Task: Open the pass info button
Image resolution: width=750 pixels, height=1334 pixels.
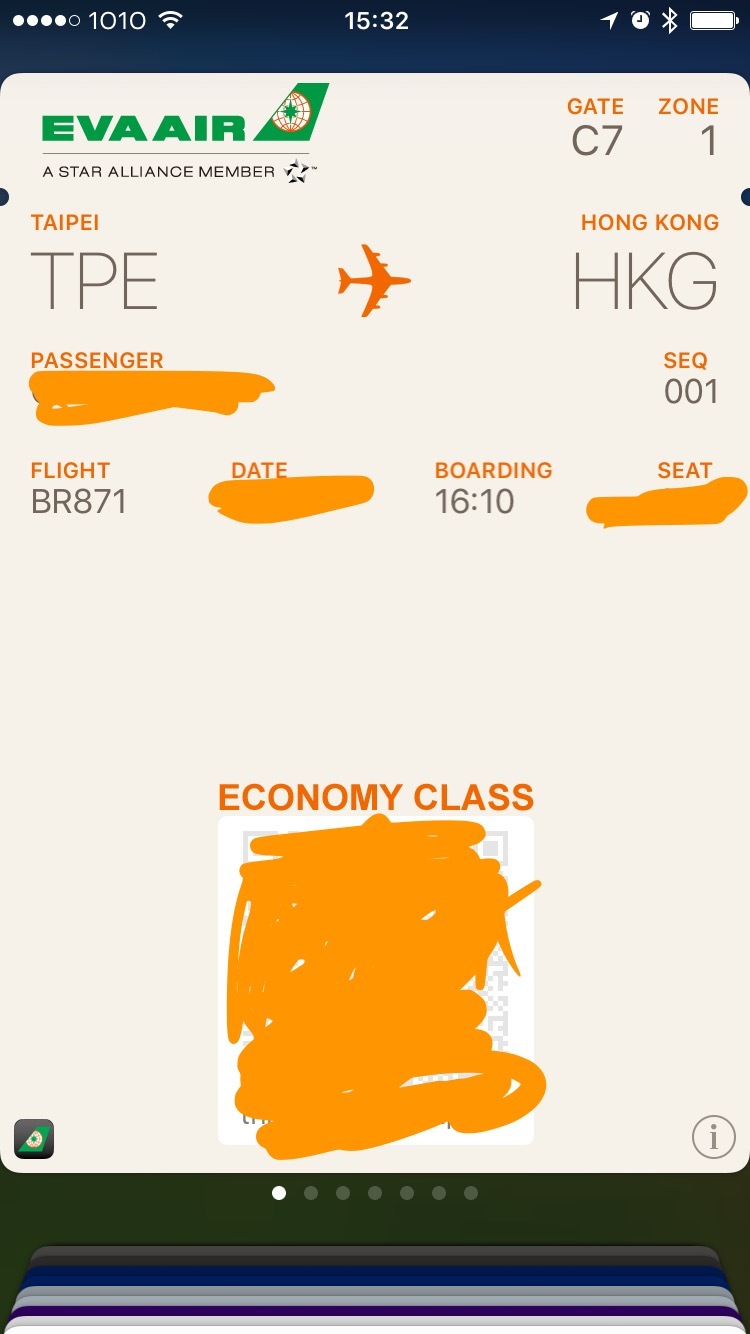Action: click(714, 1137)
